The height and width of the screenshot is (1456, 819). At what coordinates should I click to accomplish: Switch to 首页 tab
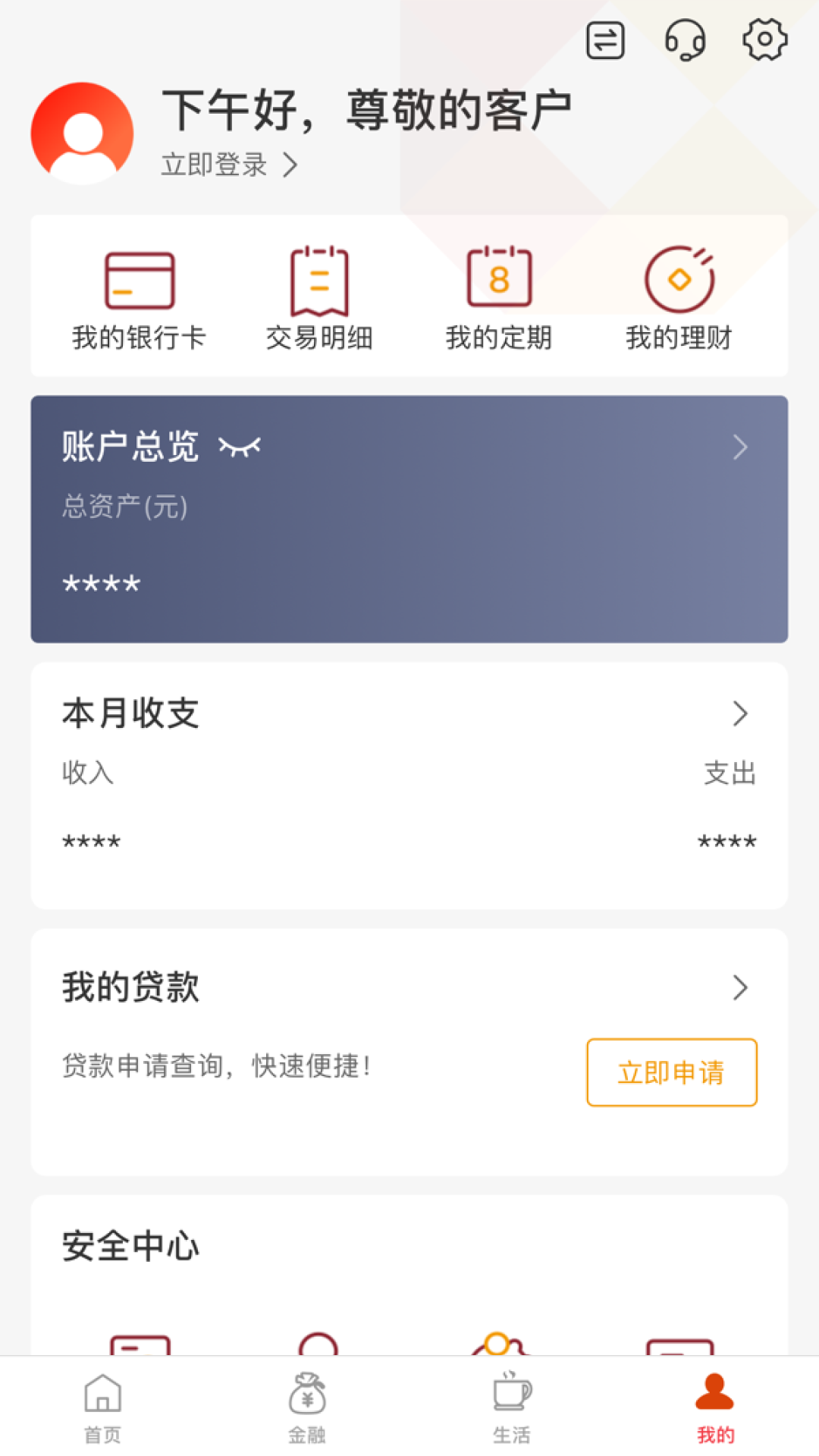click(102, 1407)
